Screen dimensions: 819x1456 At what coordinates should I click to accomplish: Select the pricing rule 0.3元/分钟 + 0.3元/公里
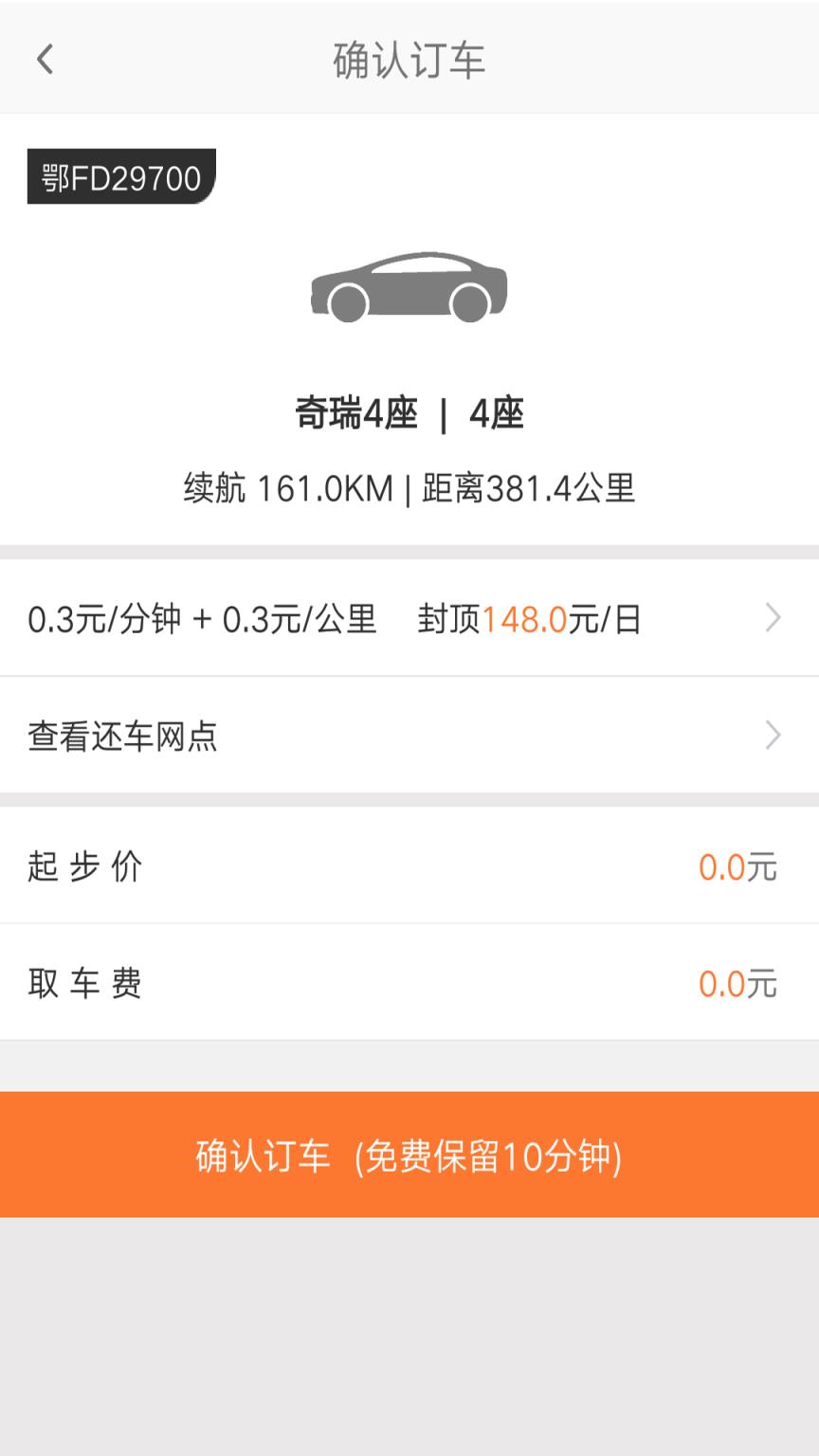click(x=202, y=619)
